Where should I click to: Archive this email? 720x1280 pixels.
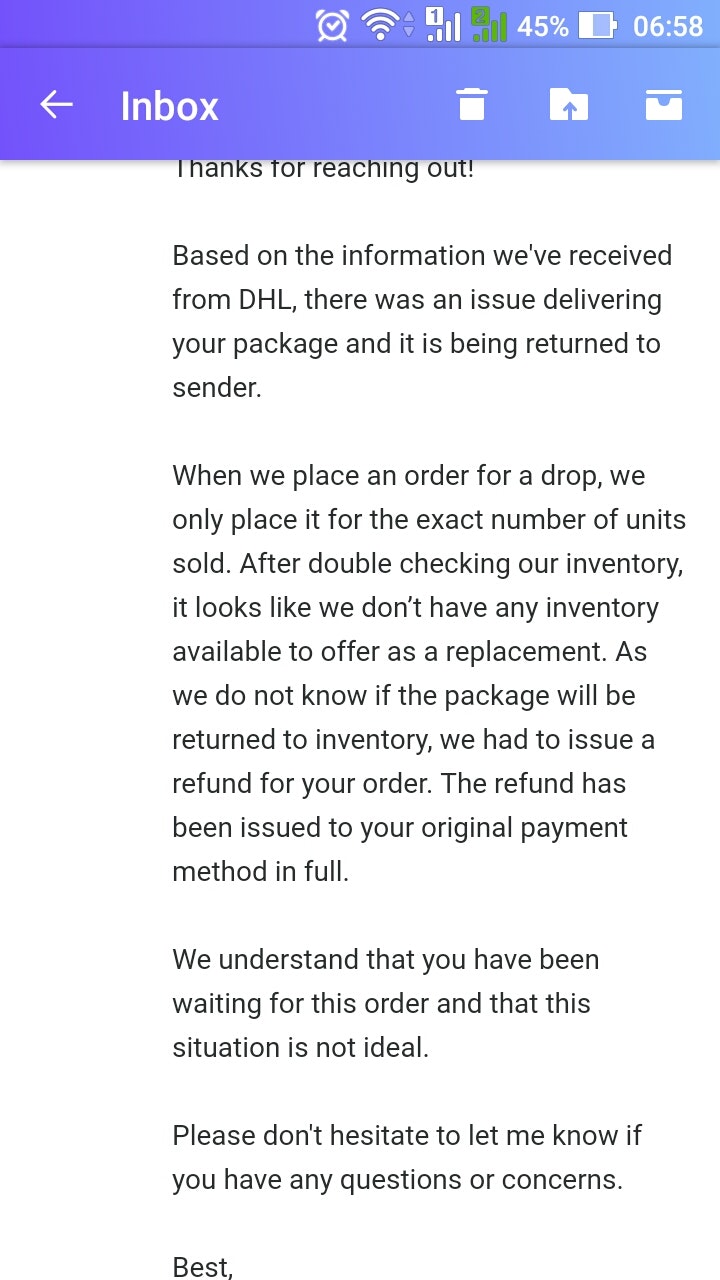coord(663,104)
